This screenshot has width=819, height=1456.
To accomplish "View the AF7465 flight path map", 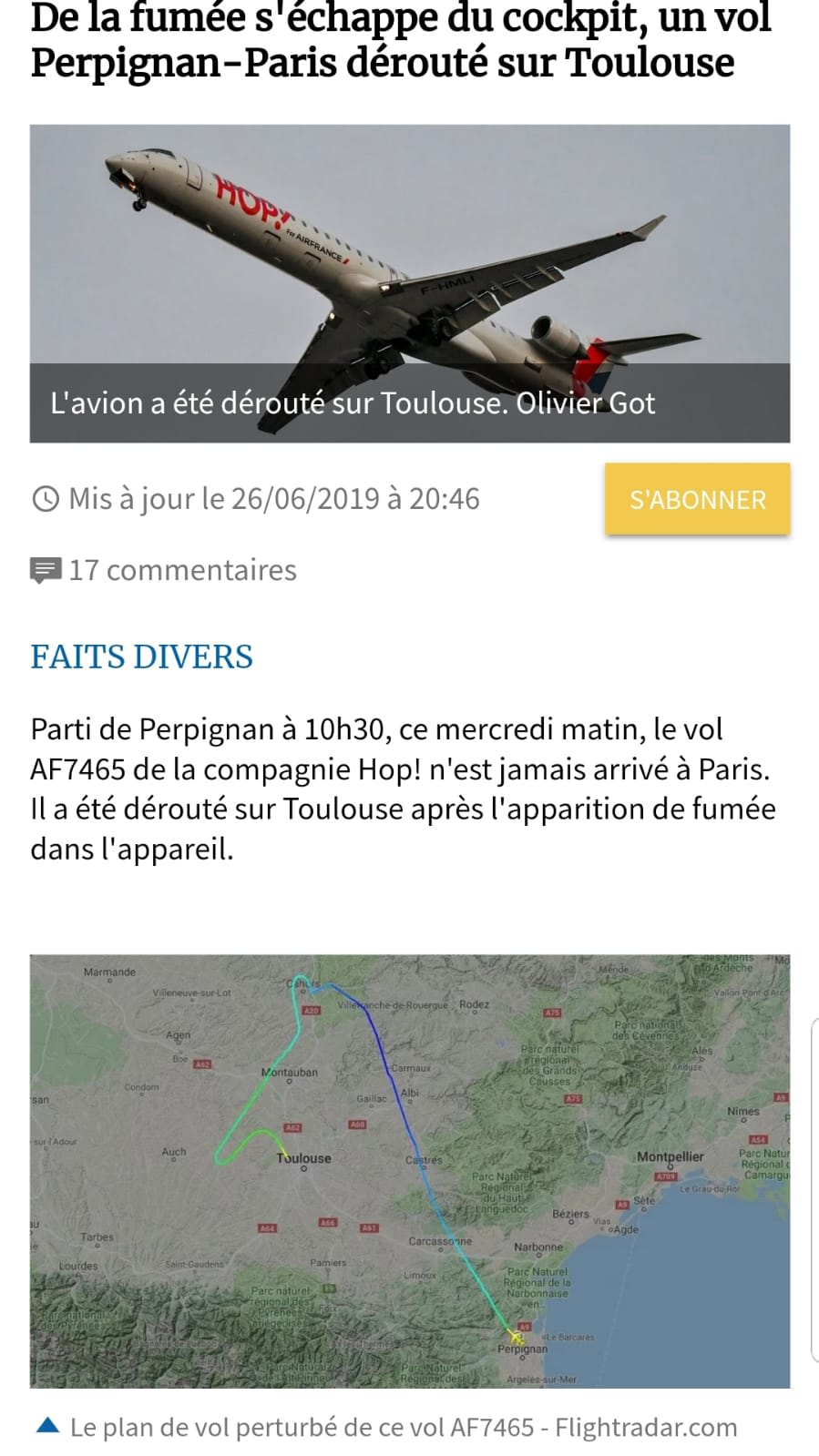I will (409, 1170).
